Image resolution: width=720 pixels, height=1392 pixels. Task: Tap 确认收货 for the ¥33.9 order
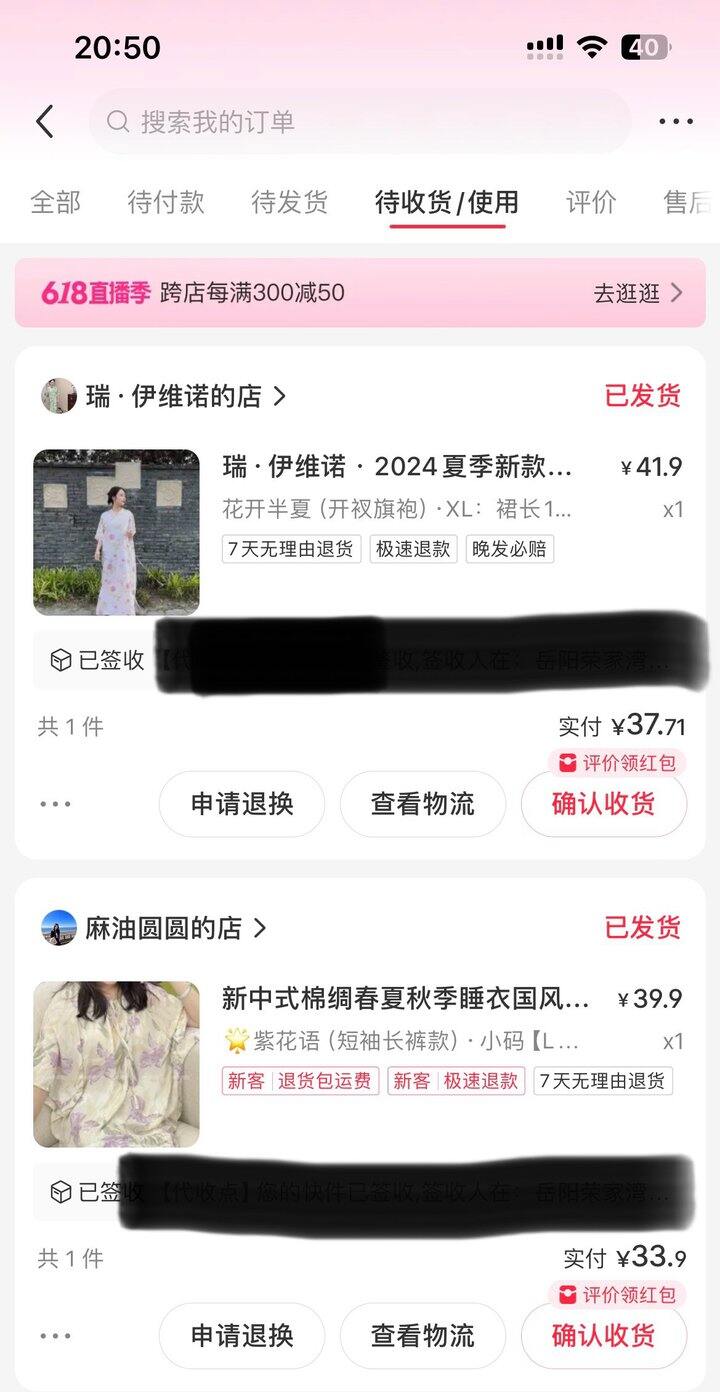[x=603, y=1336]
